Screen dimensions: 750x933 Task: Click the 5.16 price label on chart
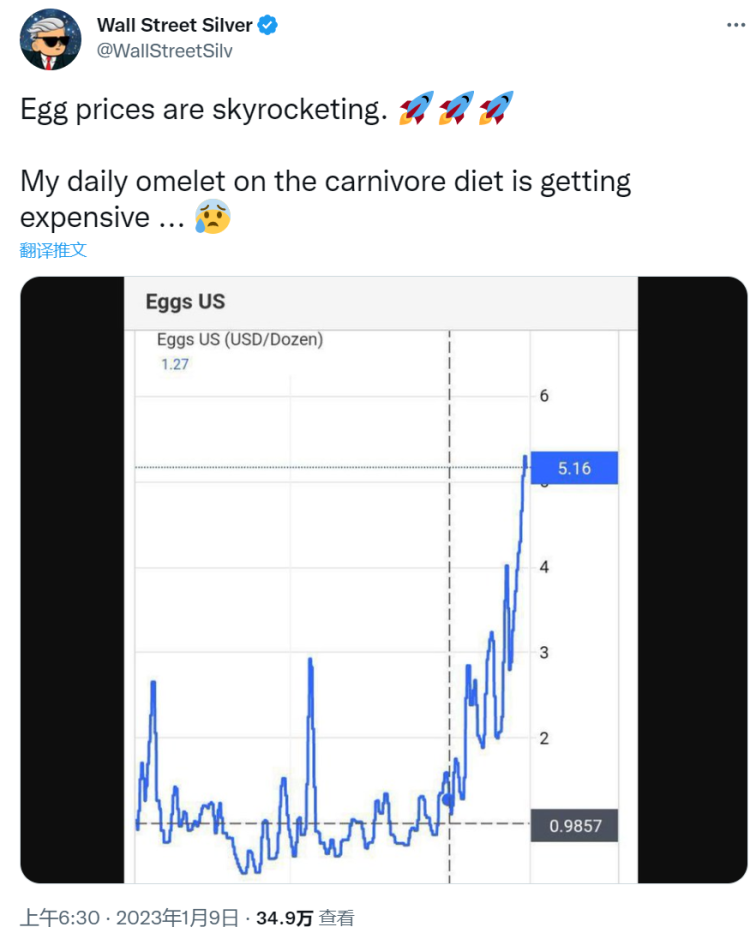[576, 466]
